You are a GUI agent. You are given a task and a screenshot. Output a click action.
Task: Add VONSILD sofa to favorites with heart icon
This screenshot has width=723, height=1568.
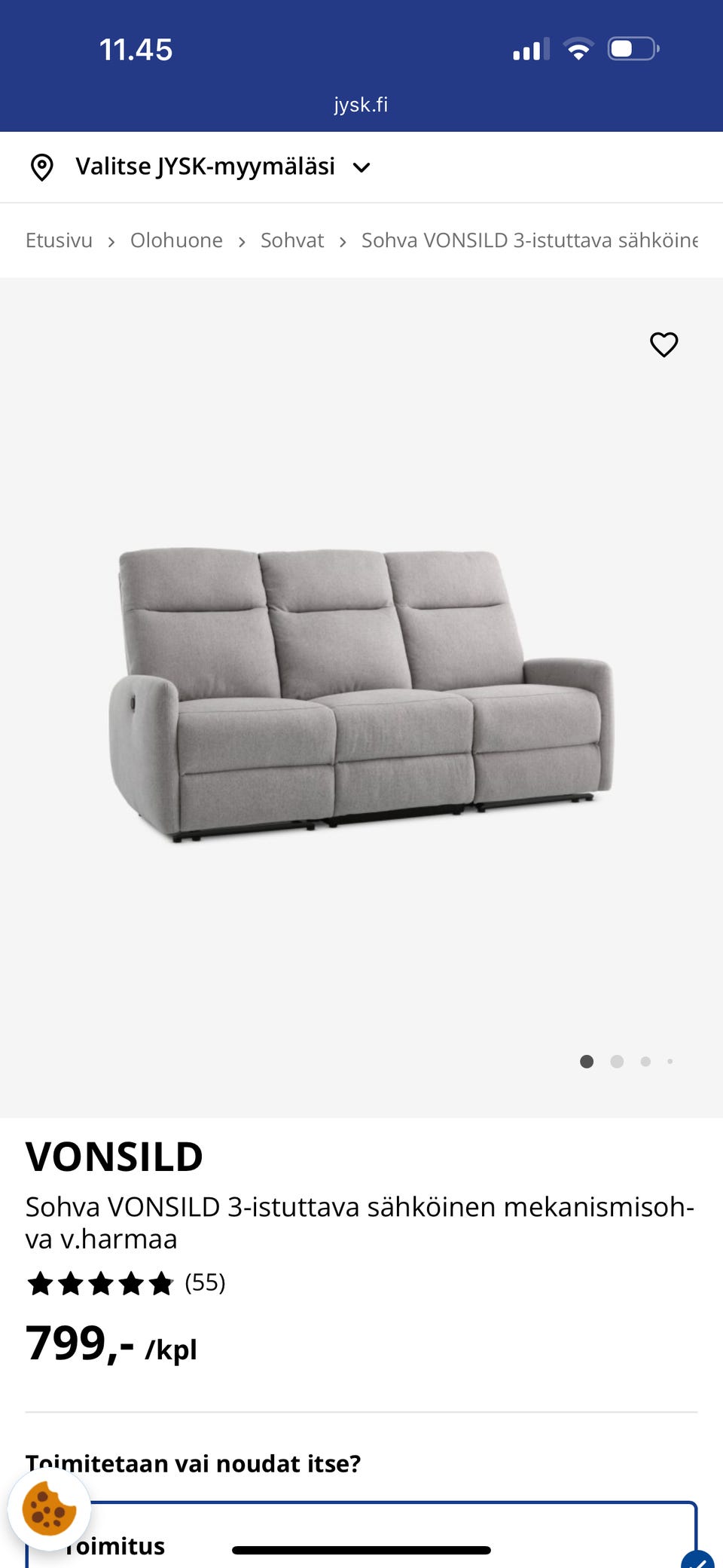pos(664,344)
